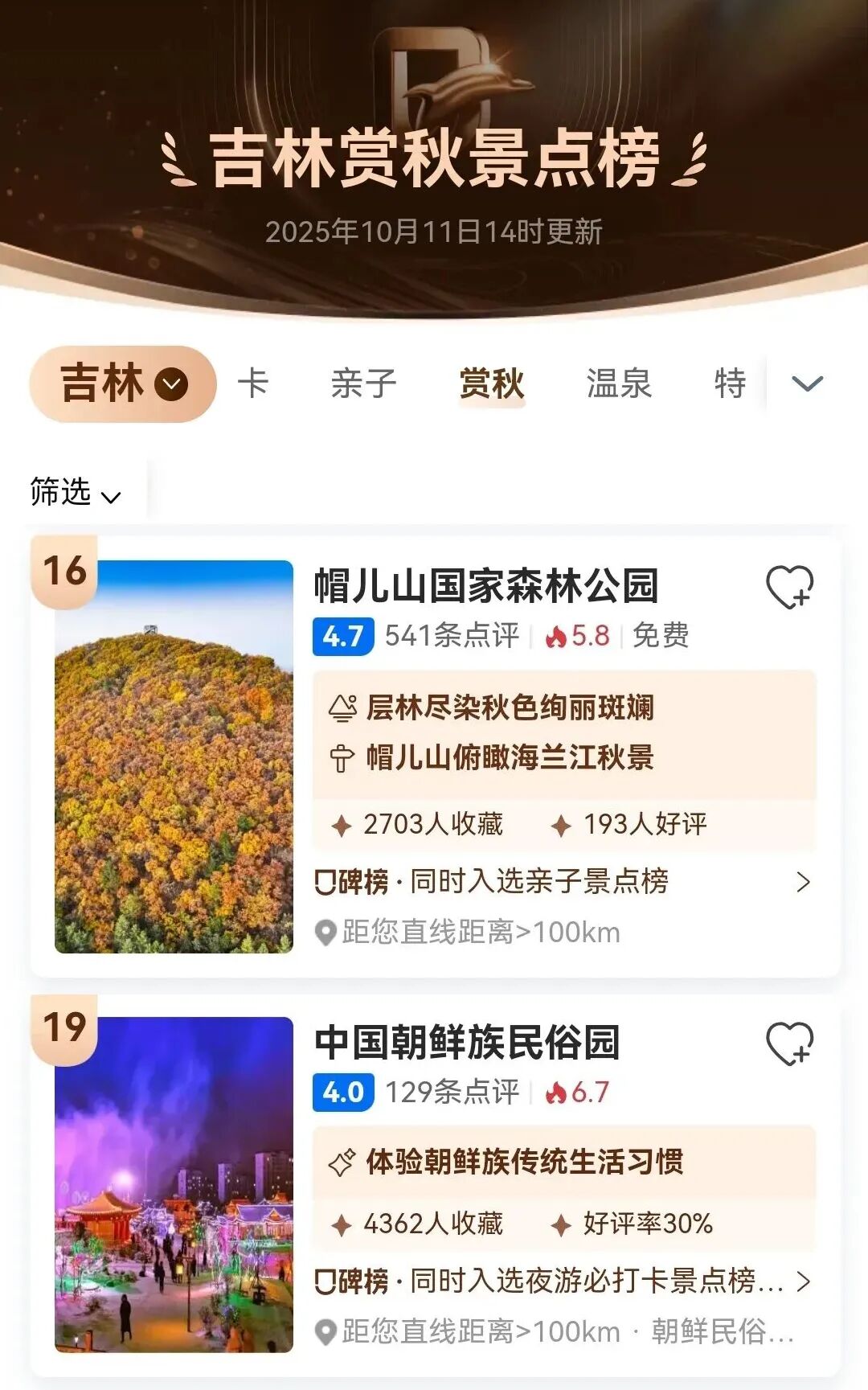
Task: Switch to the 温泉 tab
Action: coord(618,383)
